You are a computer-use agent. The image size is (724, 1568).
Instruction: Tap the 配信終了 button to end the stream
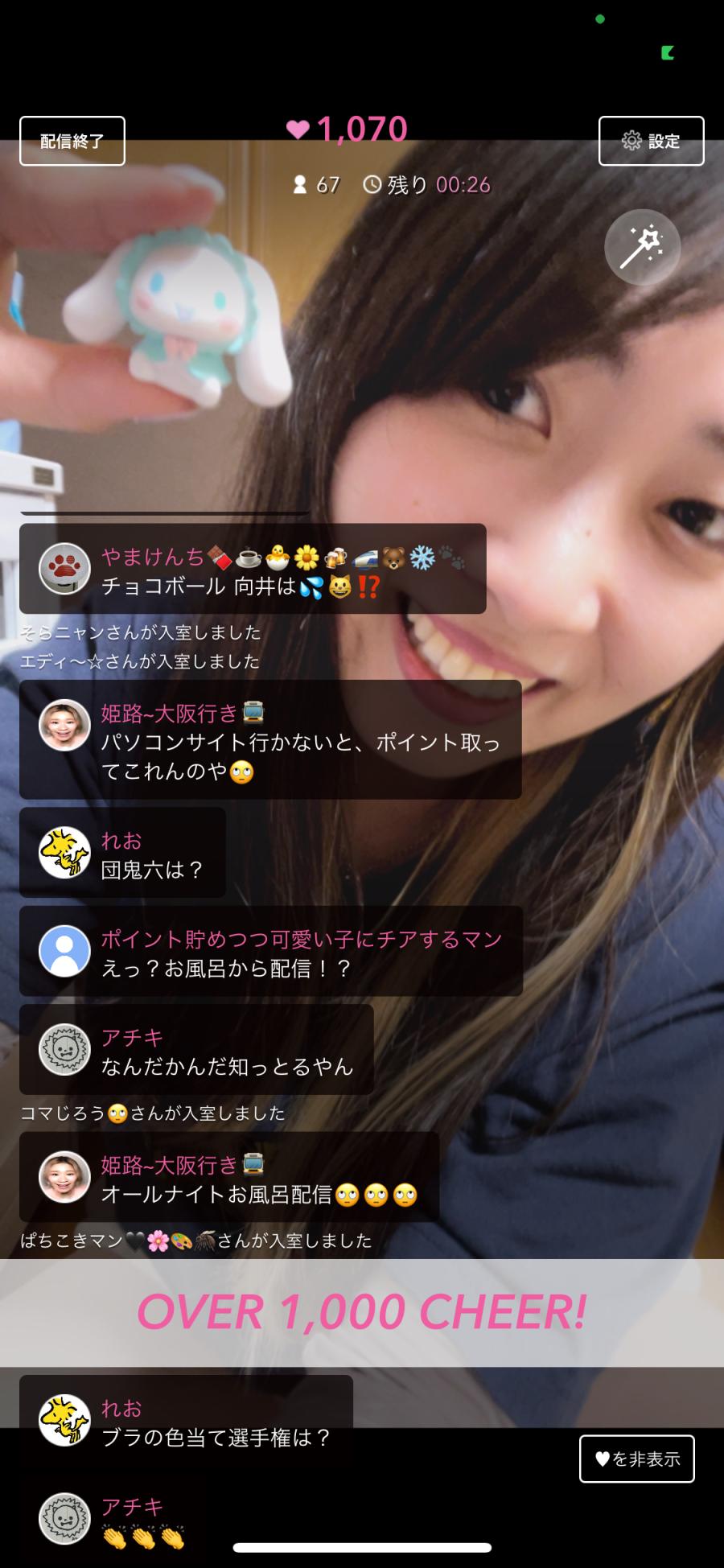(72, 141)
